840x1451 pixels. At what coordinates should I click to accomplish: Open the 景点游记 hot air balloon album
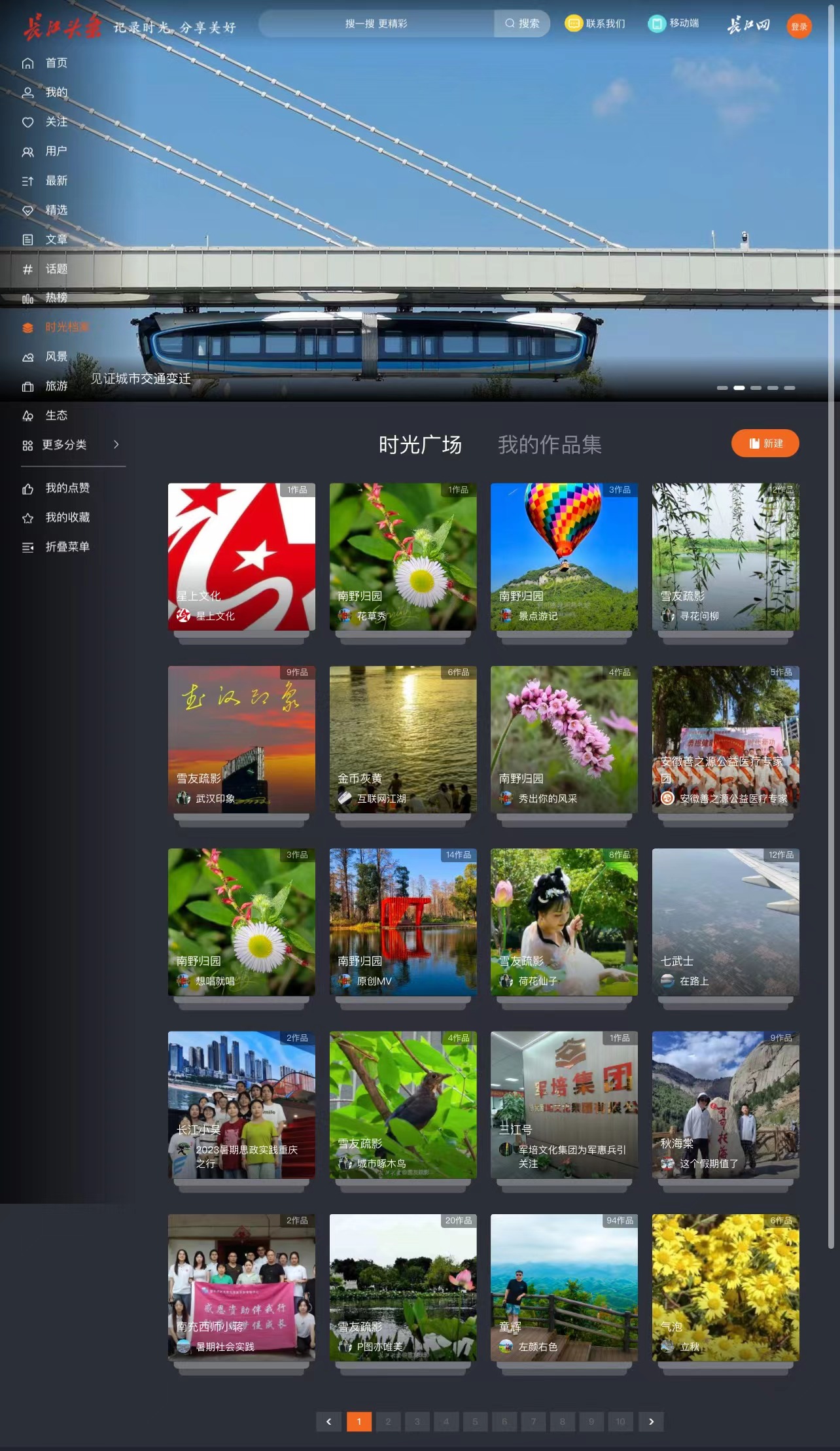click(x=564, y=557)
